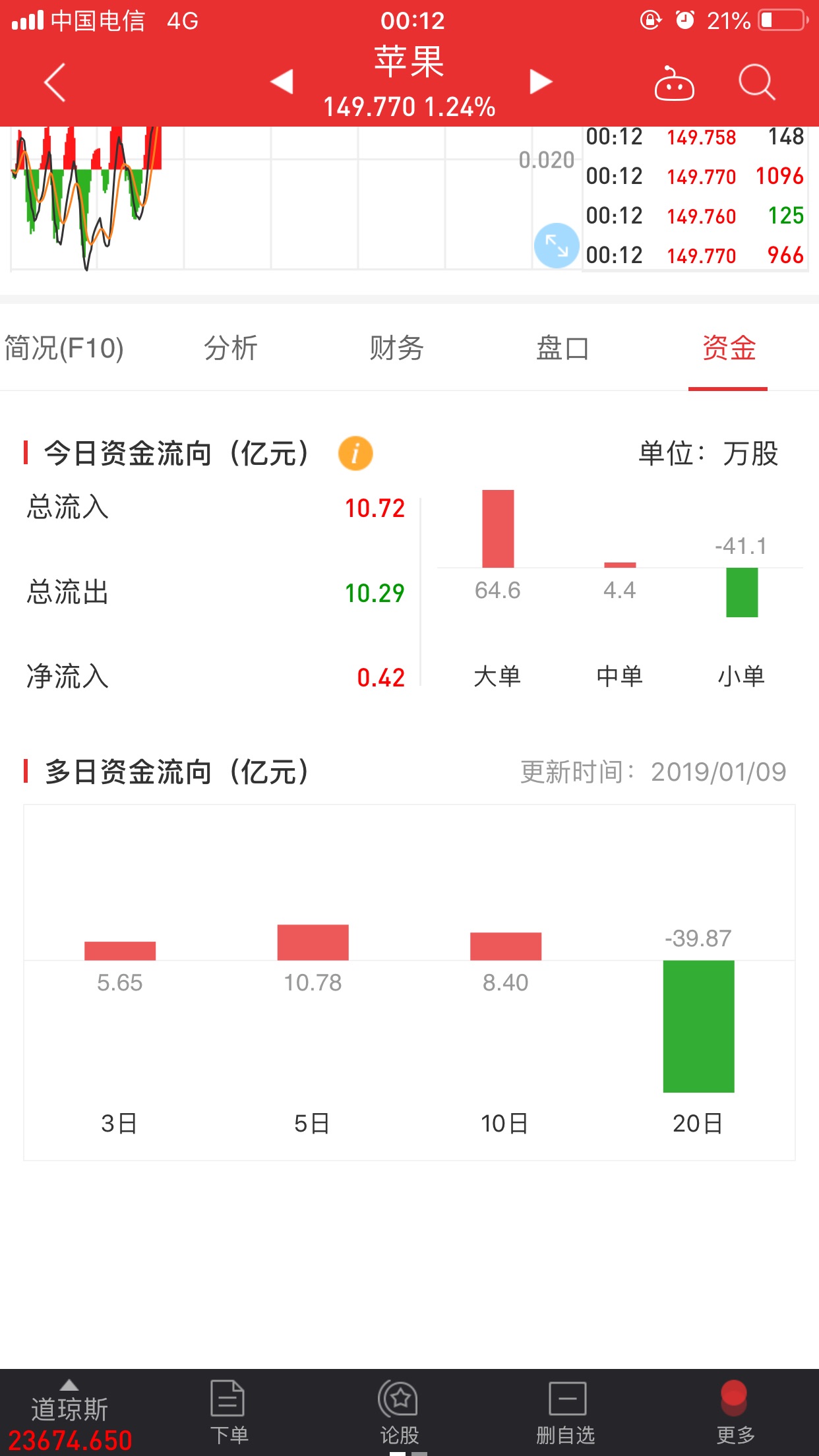Switch to the 盘口 tab
Screen dimensions: 819x1456
tap(562, 348)
